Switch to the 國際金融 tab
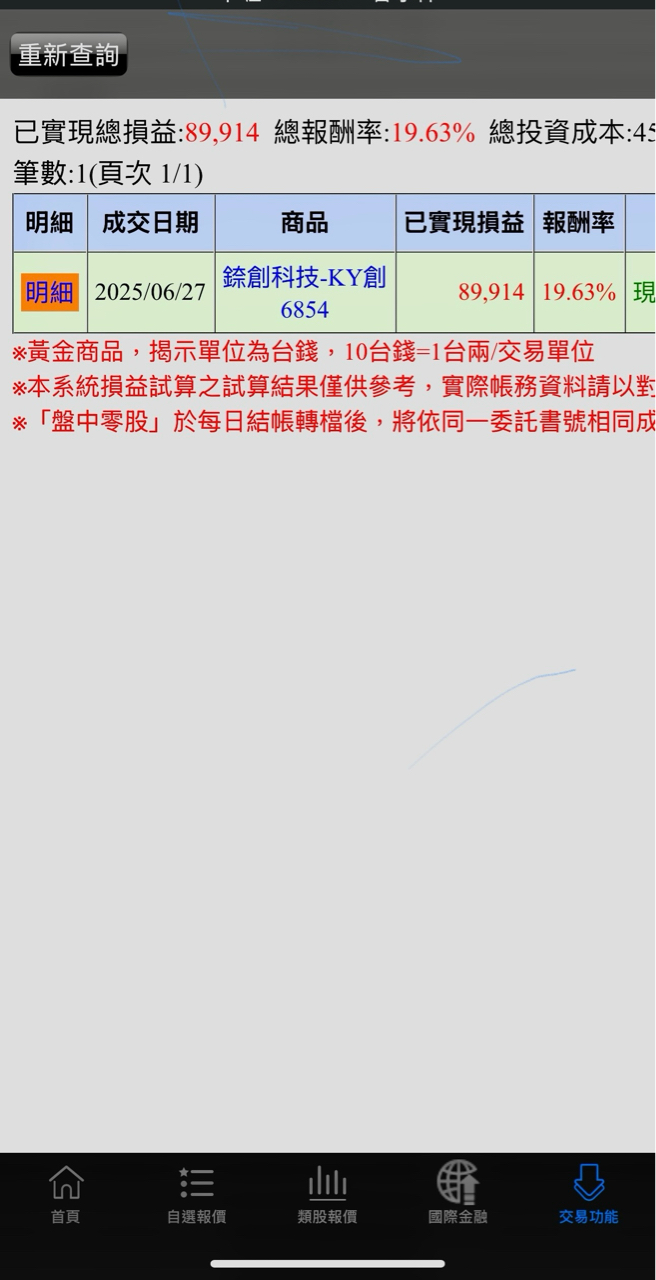Viewport: 656px width, 1280px height. click(458, 1195)
